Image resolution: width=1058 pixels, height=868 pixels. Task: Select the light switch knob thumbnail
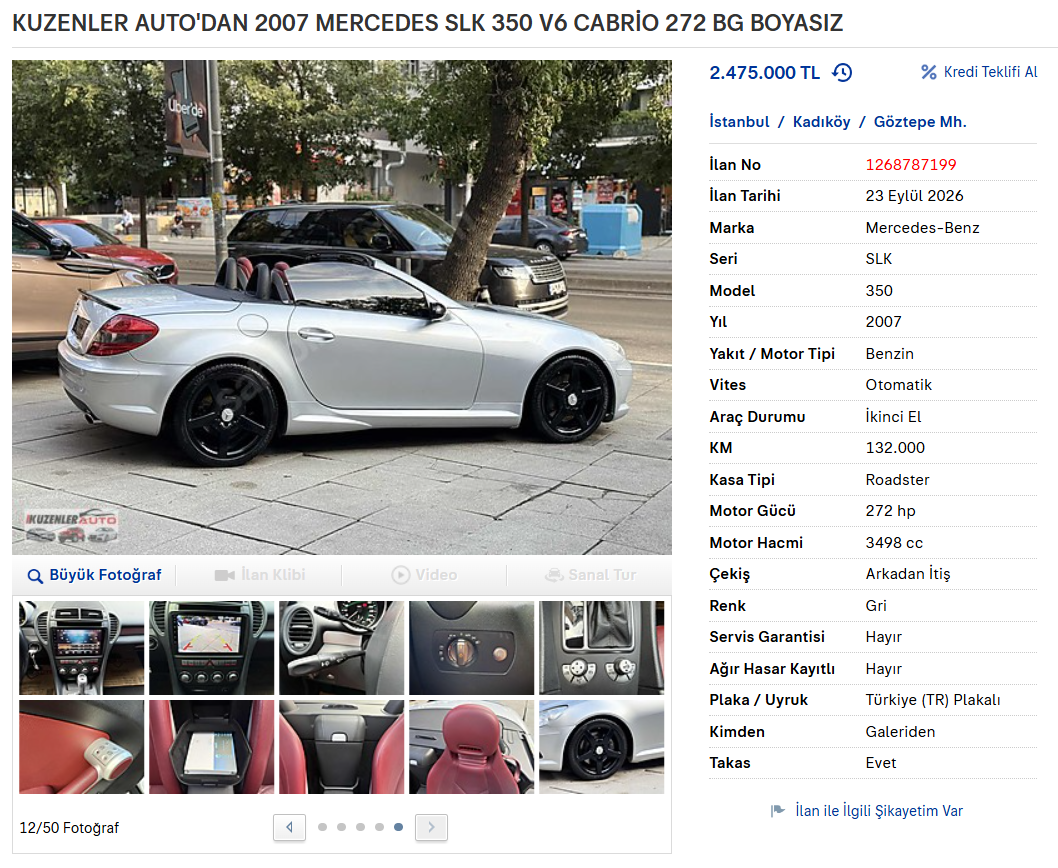coord(471,648)
